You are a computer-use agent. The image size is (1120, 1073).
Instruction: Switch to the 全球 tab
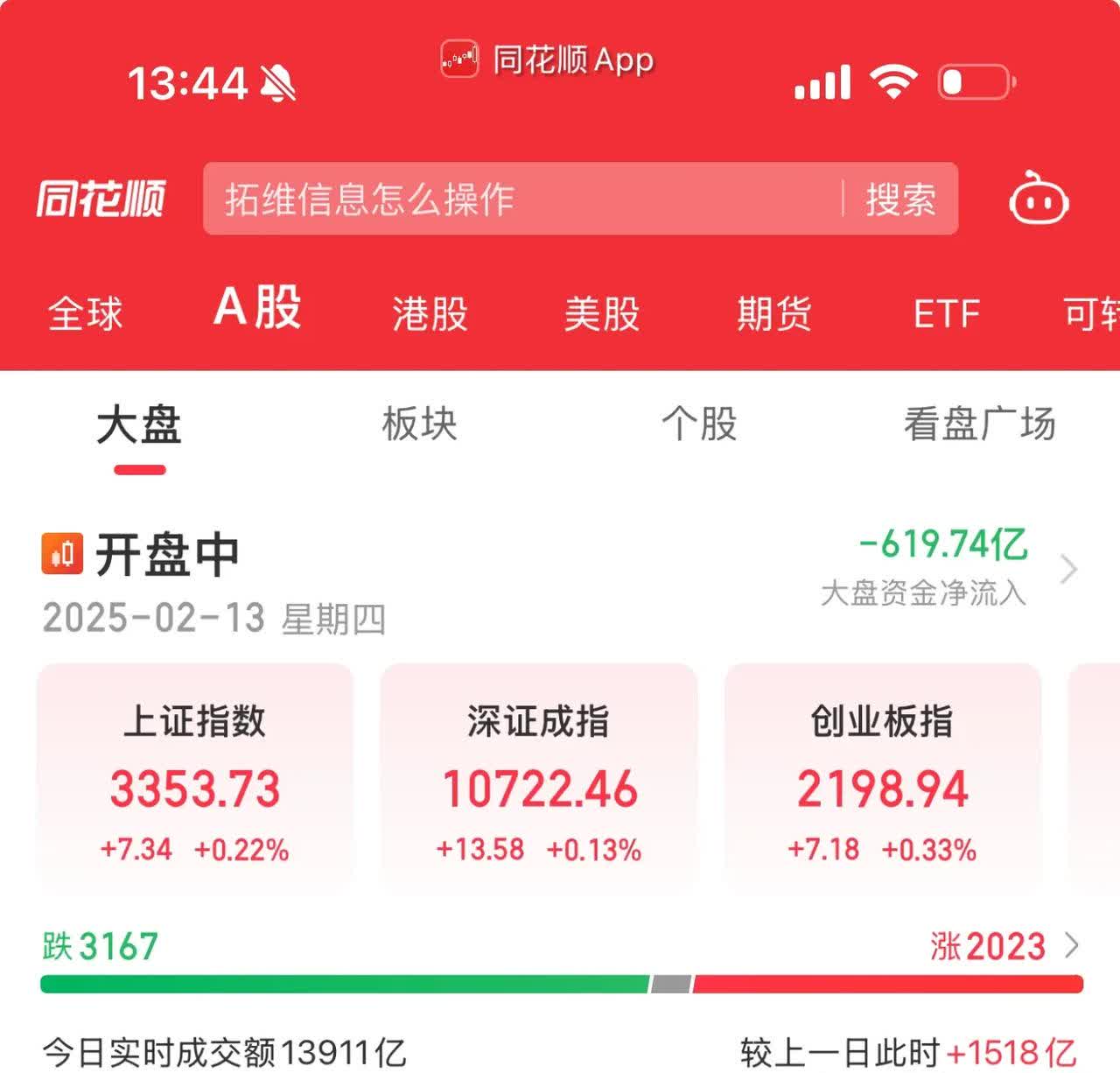(x=85, y=313)
